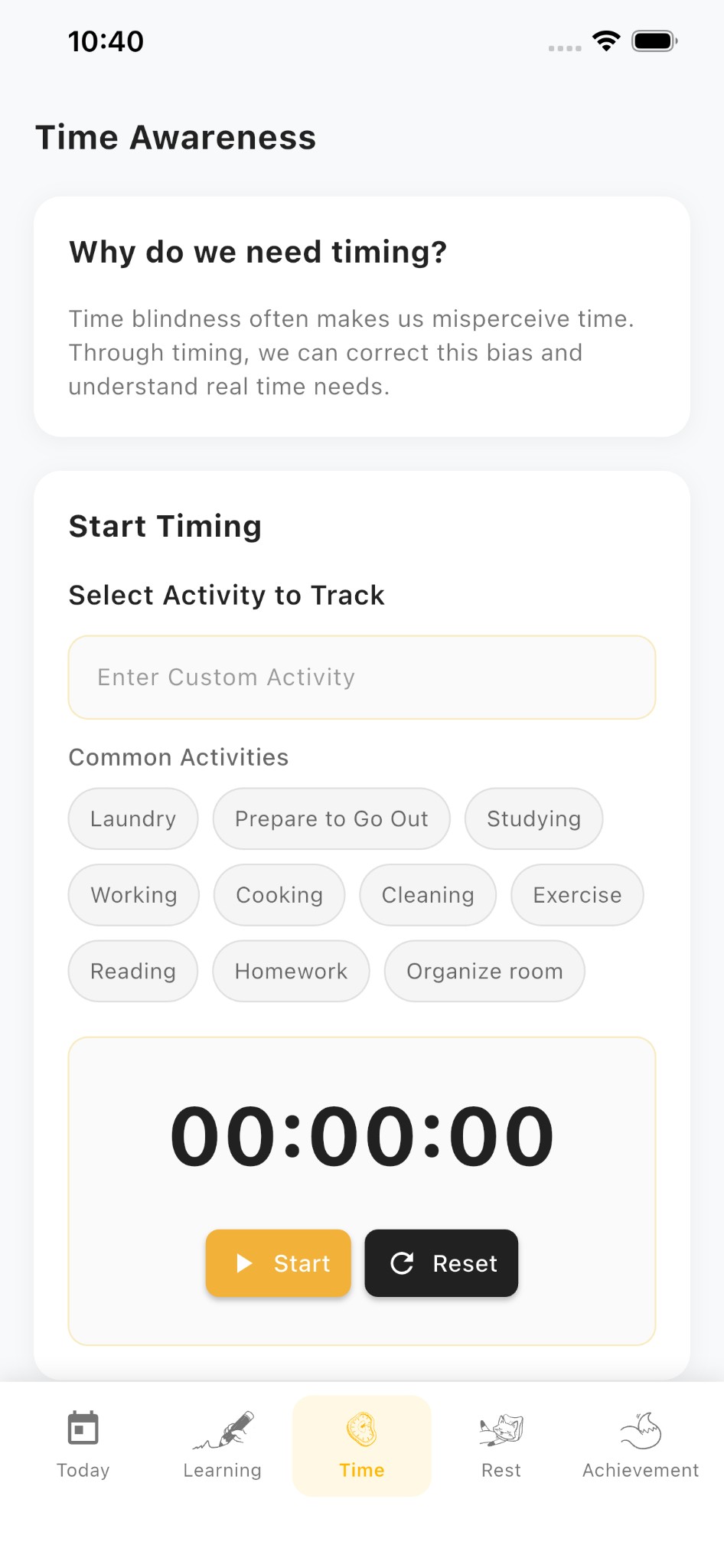Select the Exercise activity chip
This screenshot has width=724, height=1568.
(576, 894)
